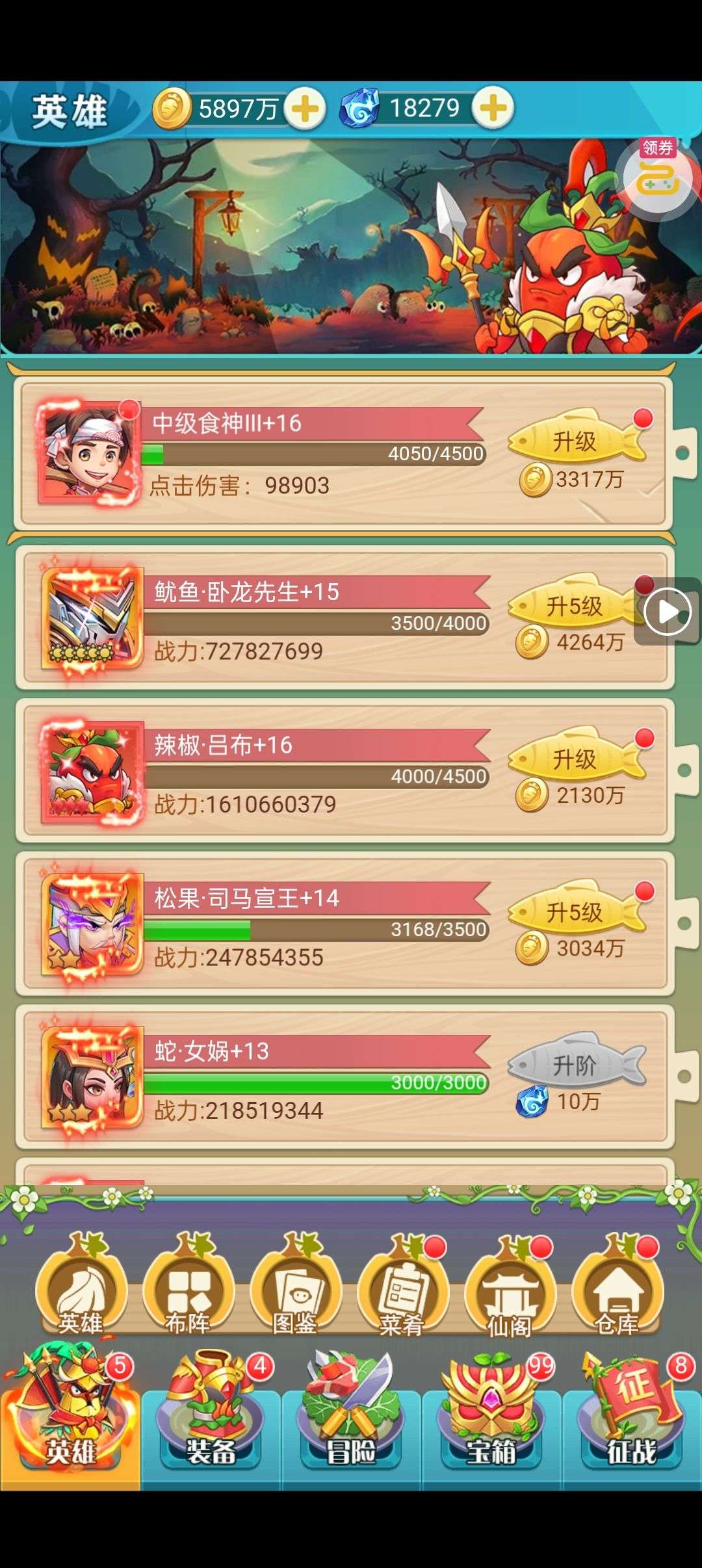Open the 仓库 warehouse menu
702x1568 pixels.
[x=617, y=1285]
